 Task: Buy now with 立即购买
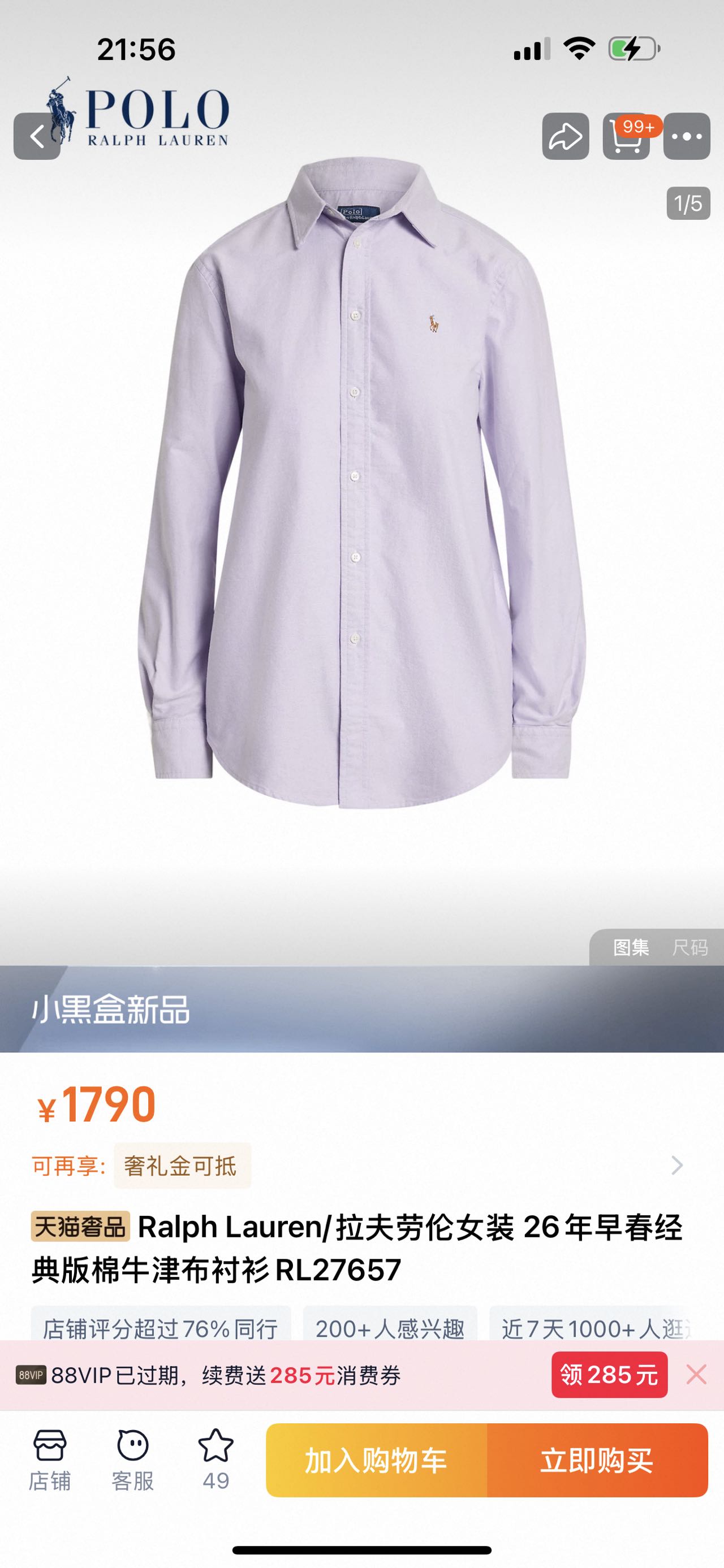click(x=597, y=1459)
